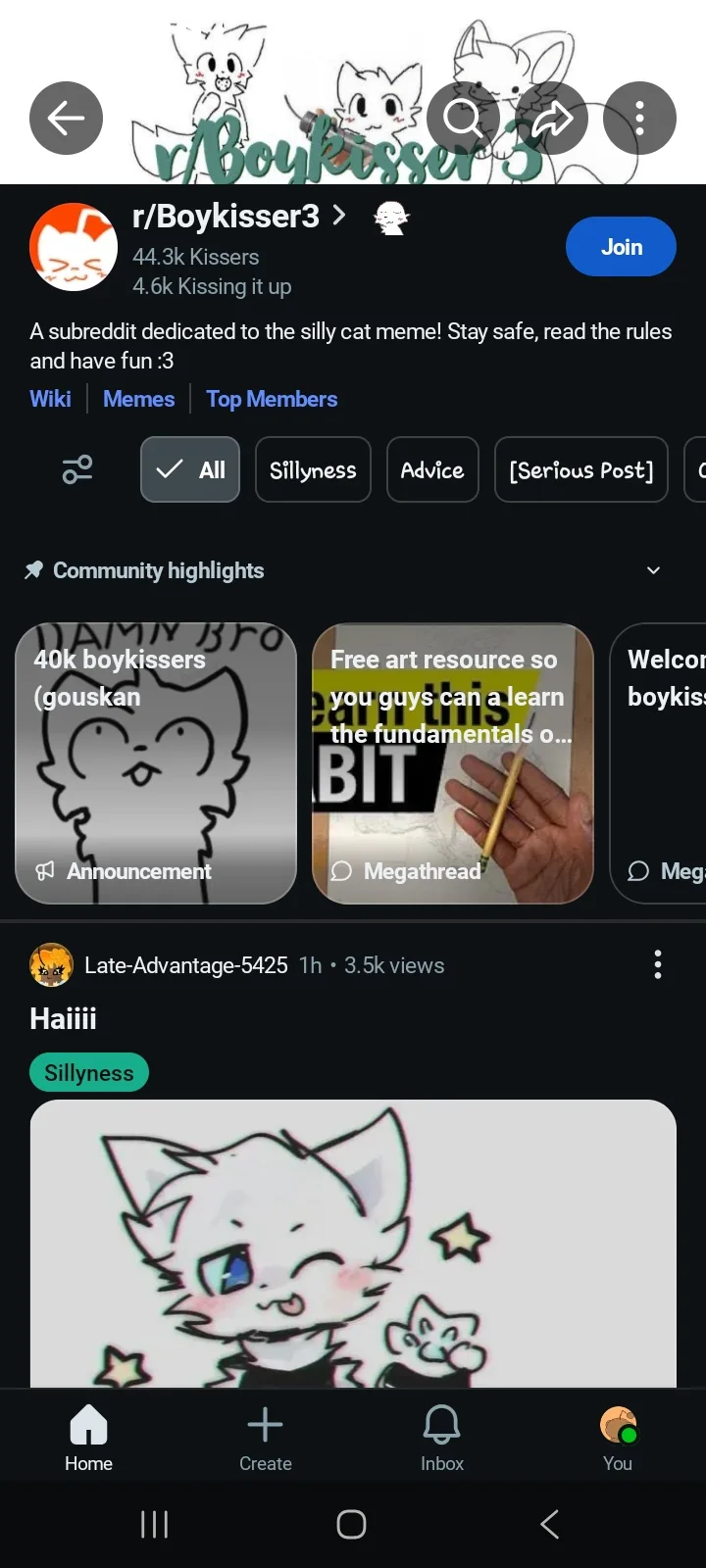The height and width of the screenshot is (1568, 706).
Task: Select the Sillyness flair chip
Action: click(313, 469)
